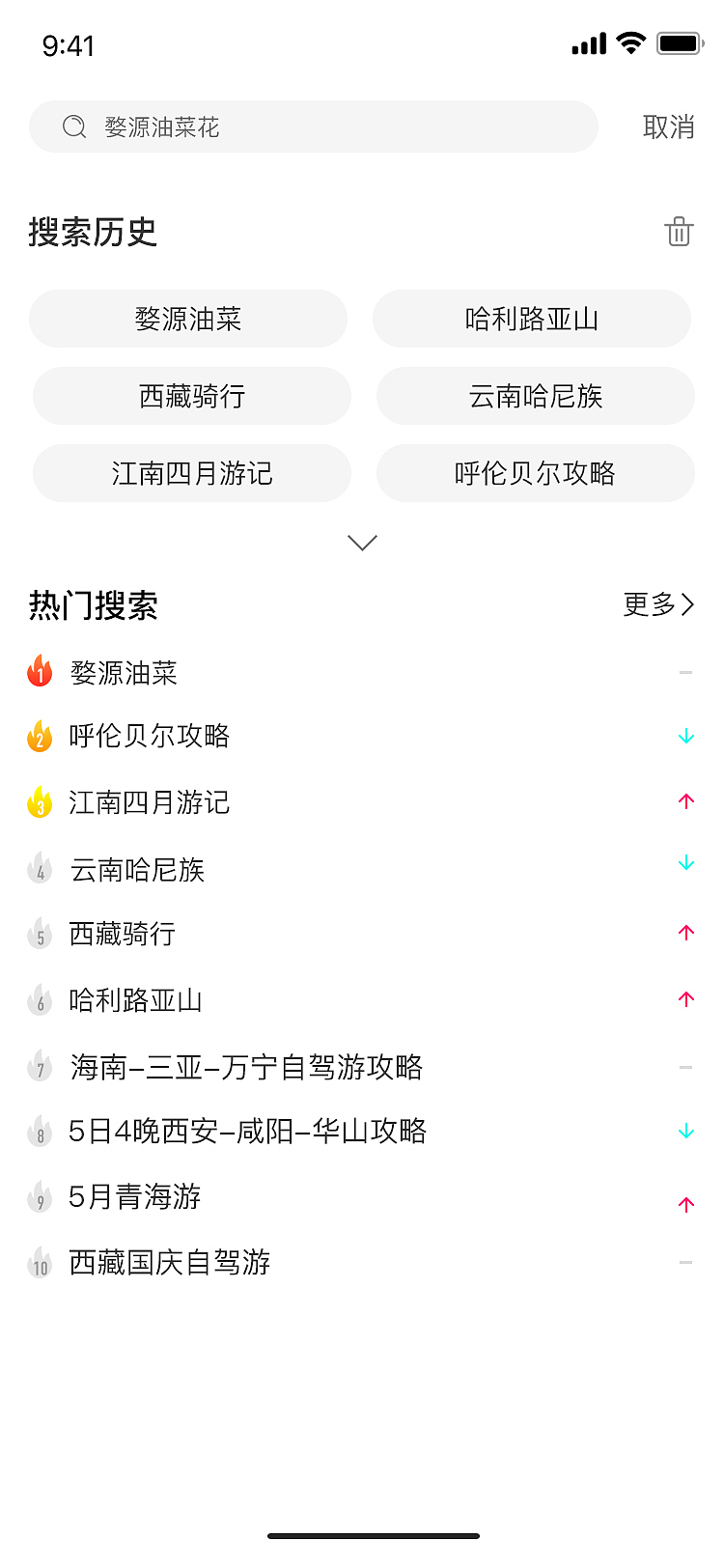Click the trash icon to clear search history

point(679,232)
